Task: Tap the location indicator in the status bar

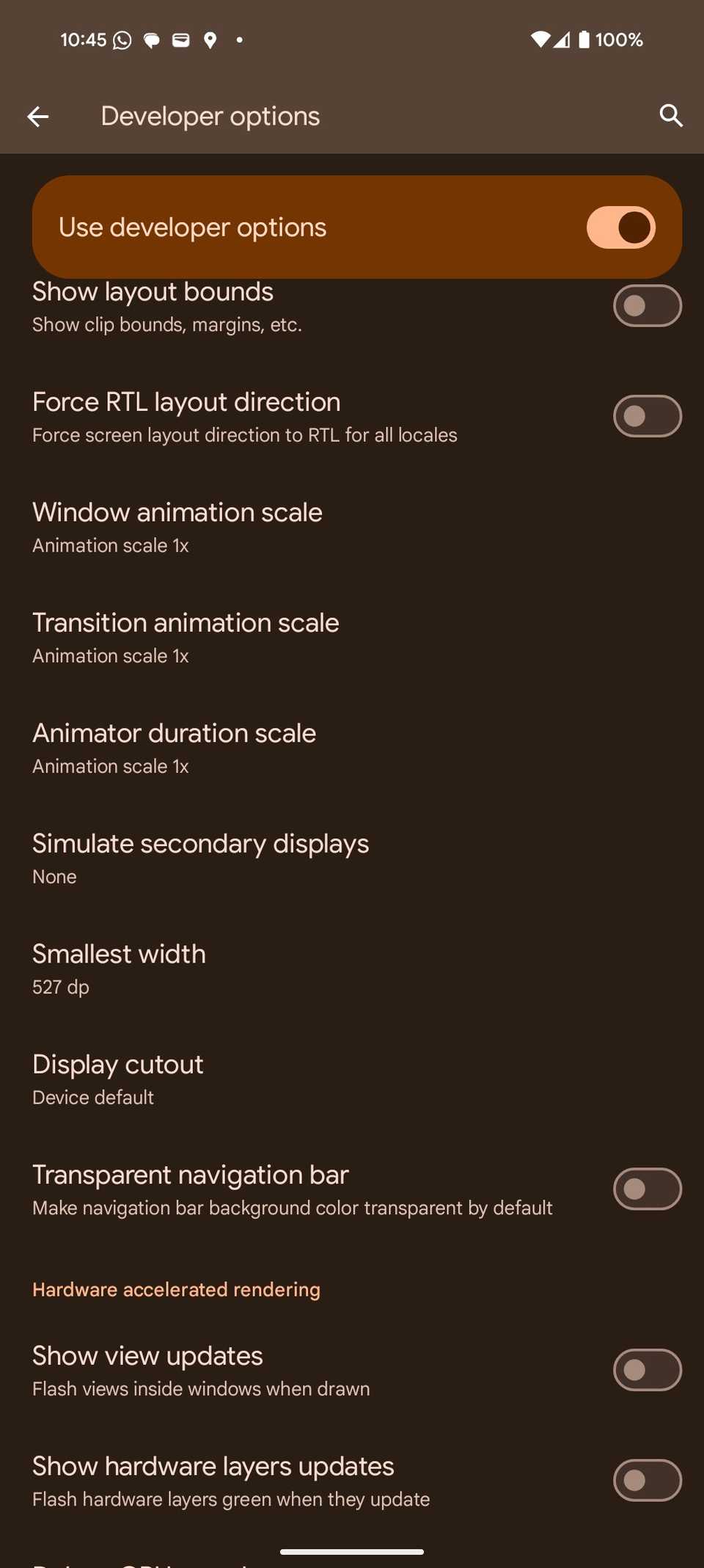Action: 210,40
